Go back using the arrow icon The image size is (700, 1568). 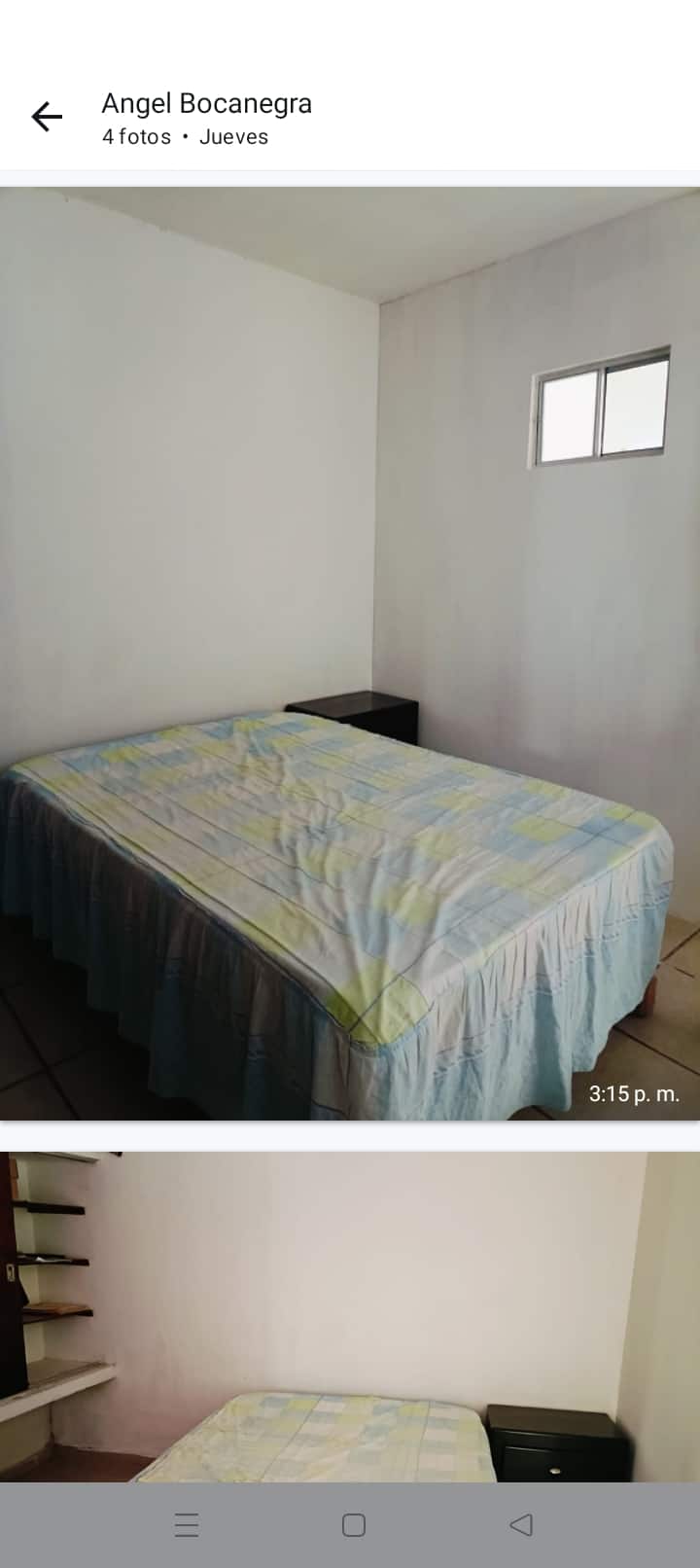pos(47,118)
